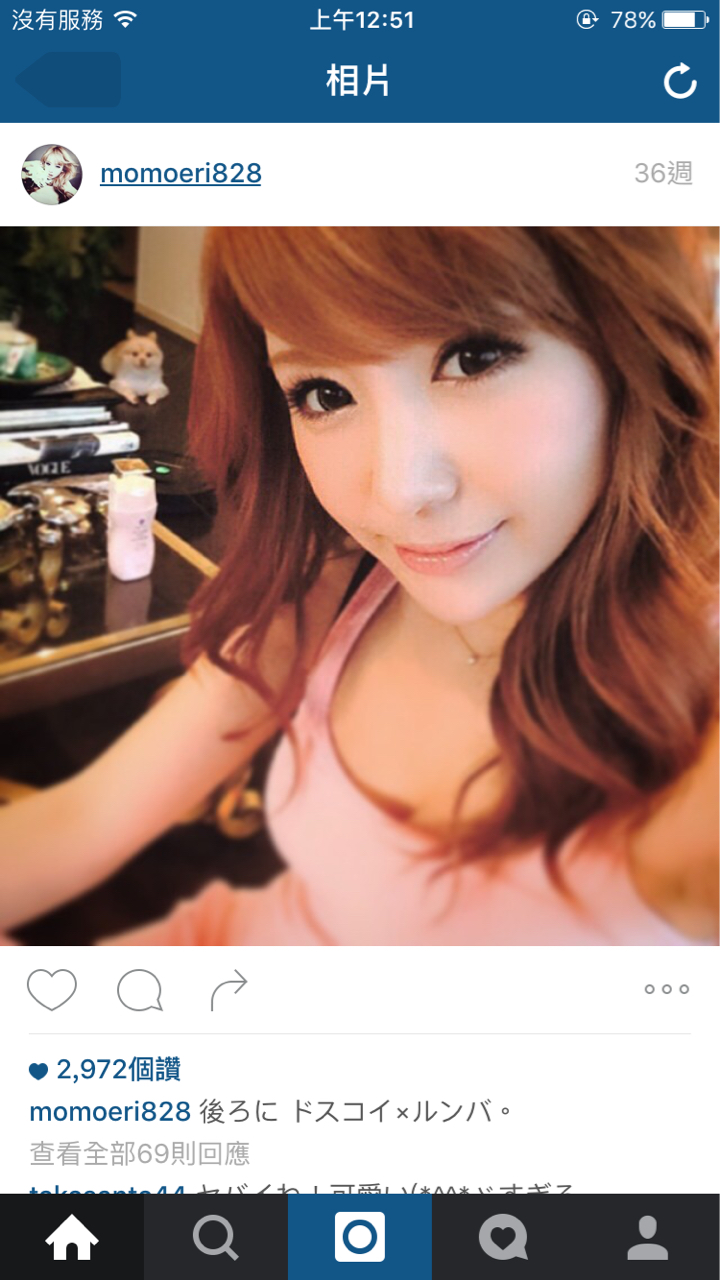Like this photo with the heart icon
Screen dimensions: 720x1280
[x=52, y=990]
